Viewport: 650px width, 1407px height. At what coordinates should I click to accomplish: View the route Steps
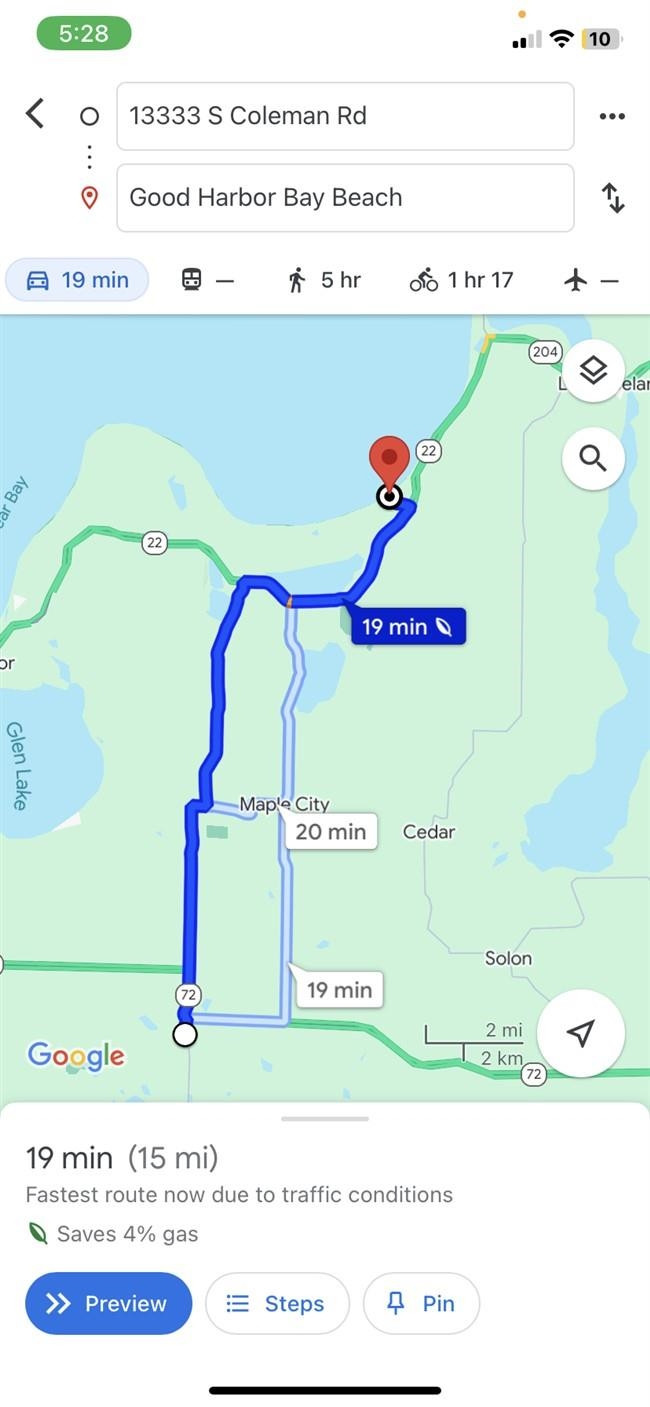point(277,1303)
